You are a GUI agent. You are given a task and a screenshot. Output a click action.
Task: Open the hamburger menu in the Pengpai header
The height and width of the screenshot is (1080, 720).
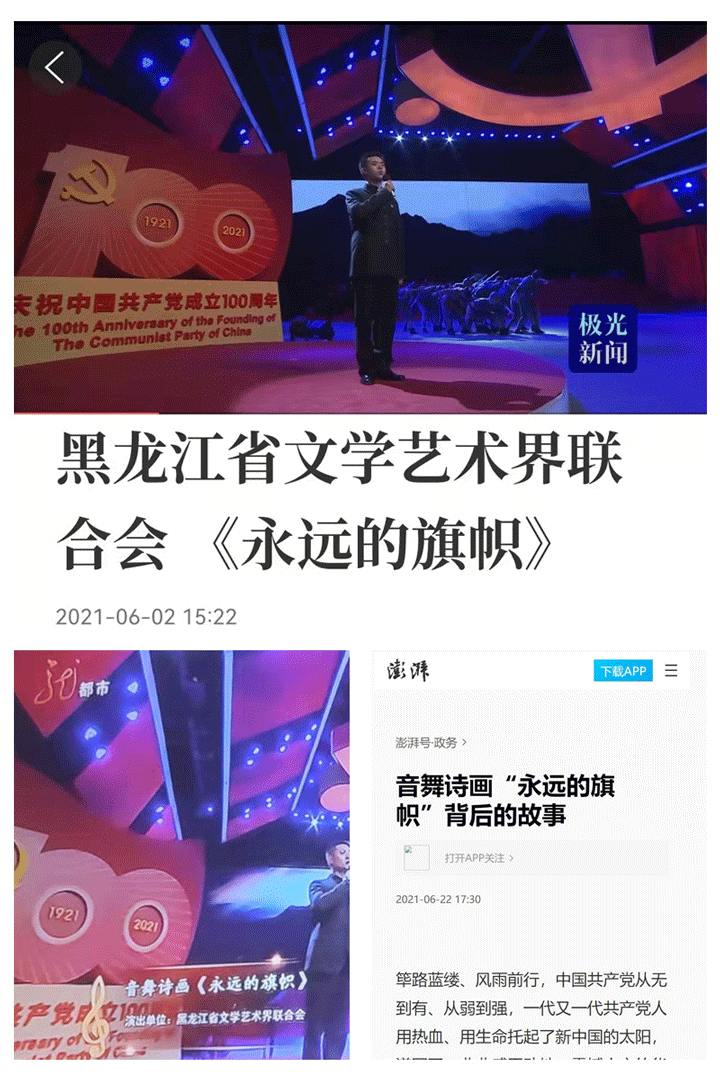672,670
